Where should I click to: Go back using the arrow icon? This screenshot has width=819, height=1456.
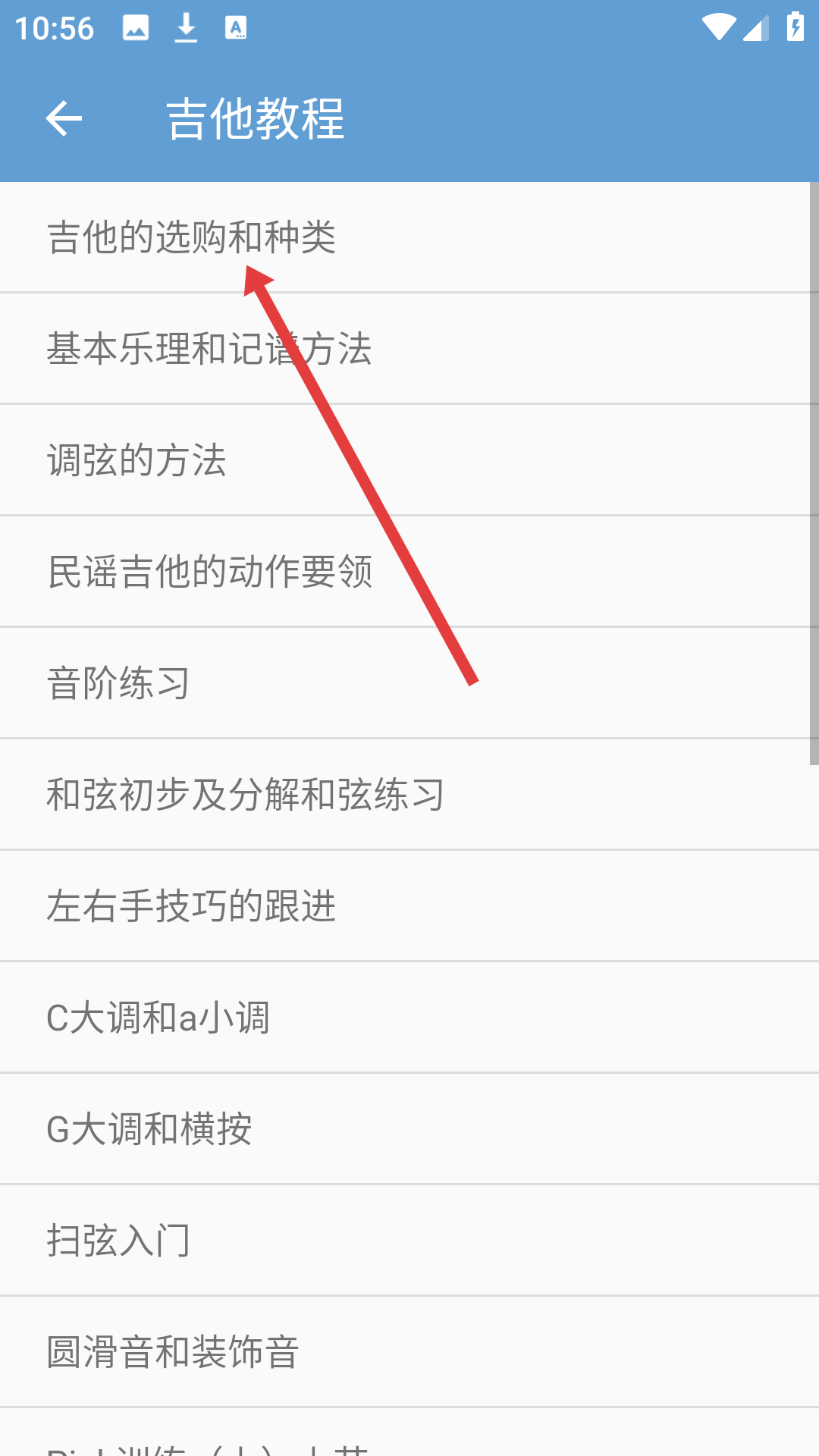[64, 118]
